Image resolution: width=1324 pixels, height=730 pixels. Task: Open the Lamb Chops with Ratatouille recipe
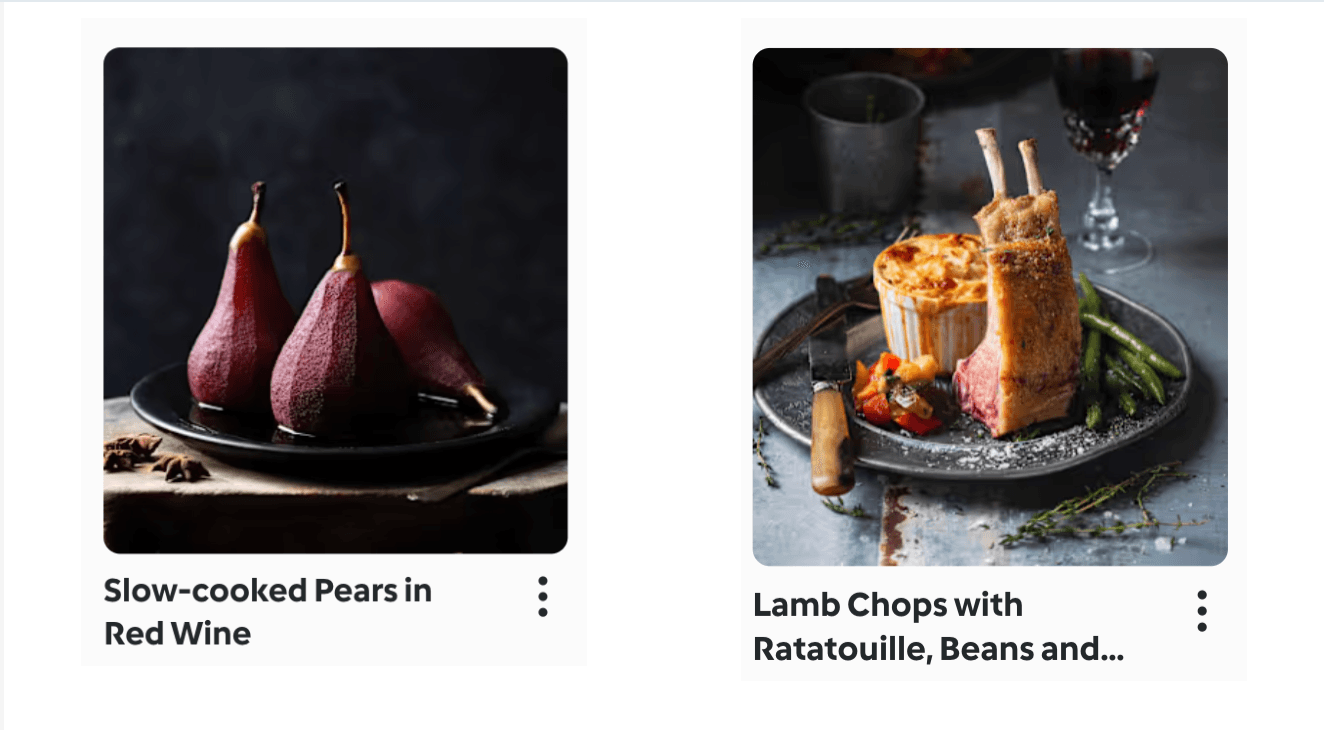tap(989, 306)
